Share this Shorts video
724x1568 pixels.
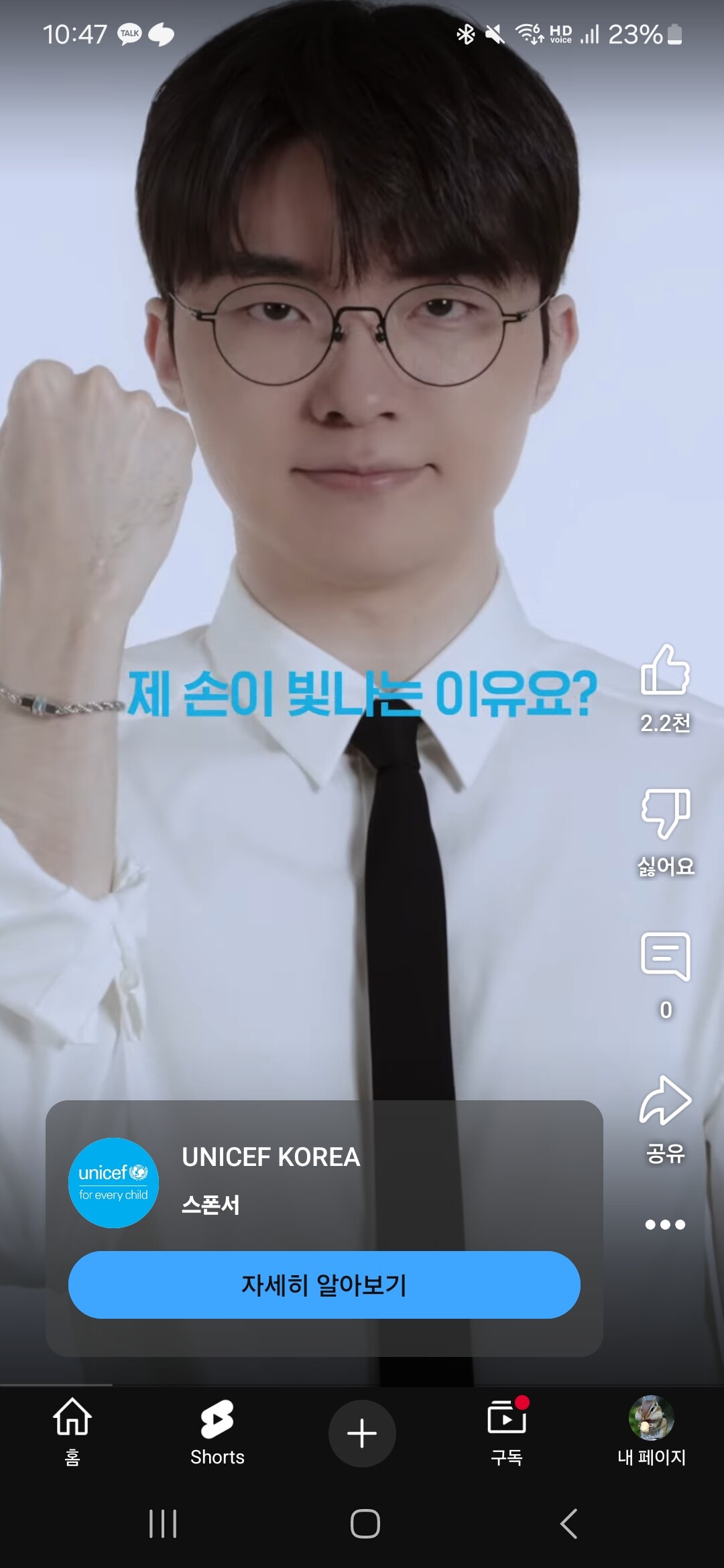click(665, 1101)
